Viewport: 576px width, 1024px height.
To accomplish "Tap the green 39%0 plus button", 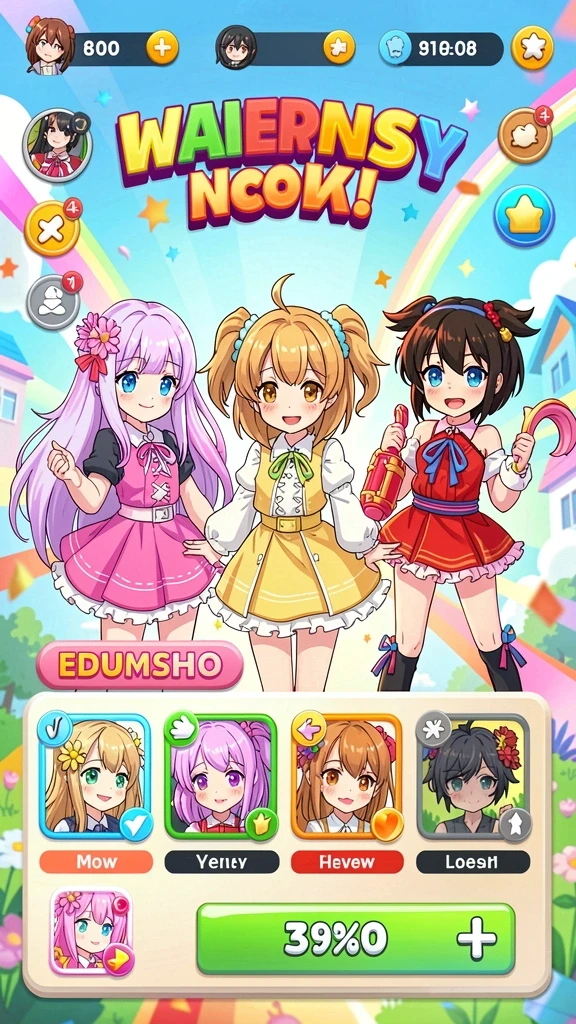I will 356,938.
